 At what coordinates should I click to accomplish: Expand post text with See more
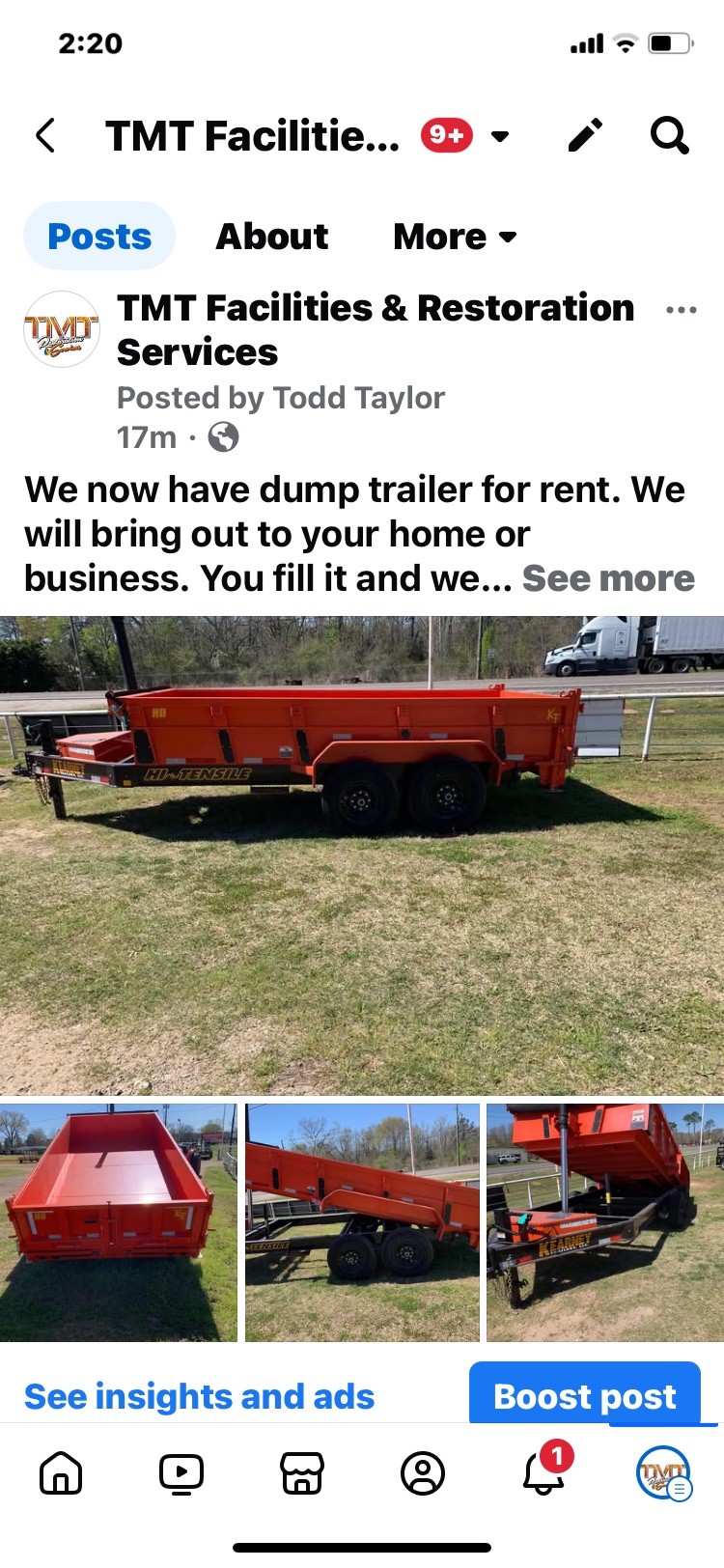pos(608,578)
